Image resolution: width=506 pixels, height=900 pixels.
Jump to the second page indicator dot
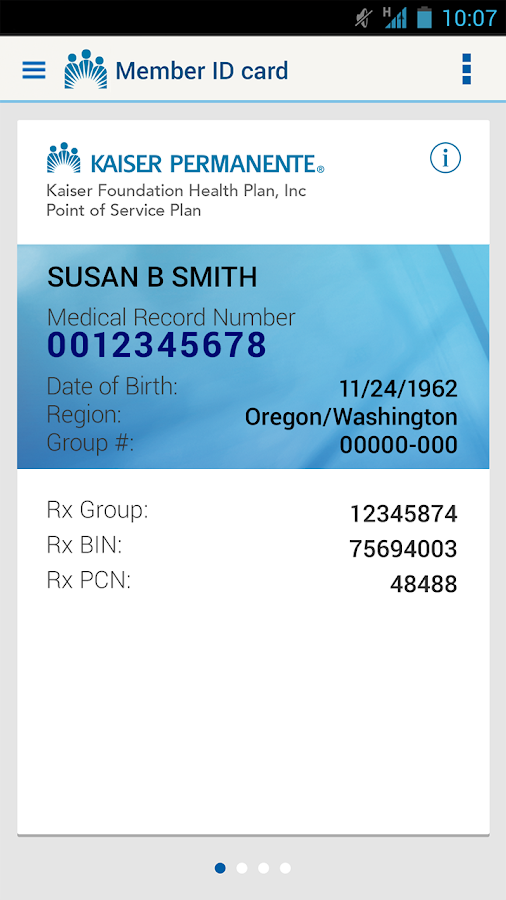point(242,868)
